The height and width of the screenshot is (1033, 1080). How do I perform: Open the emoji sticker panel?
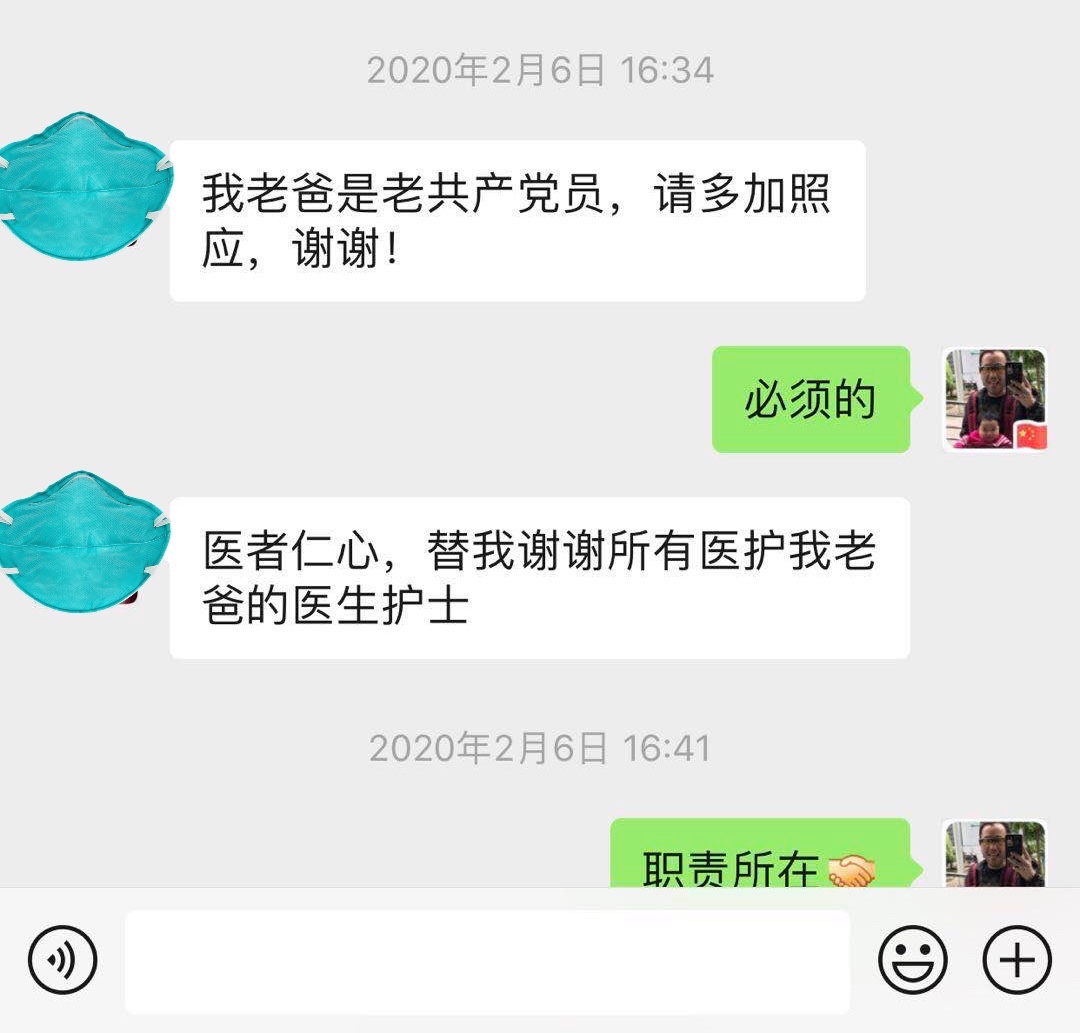click(x=912, y=961)
